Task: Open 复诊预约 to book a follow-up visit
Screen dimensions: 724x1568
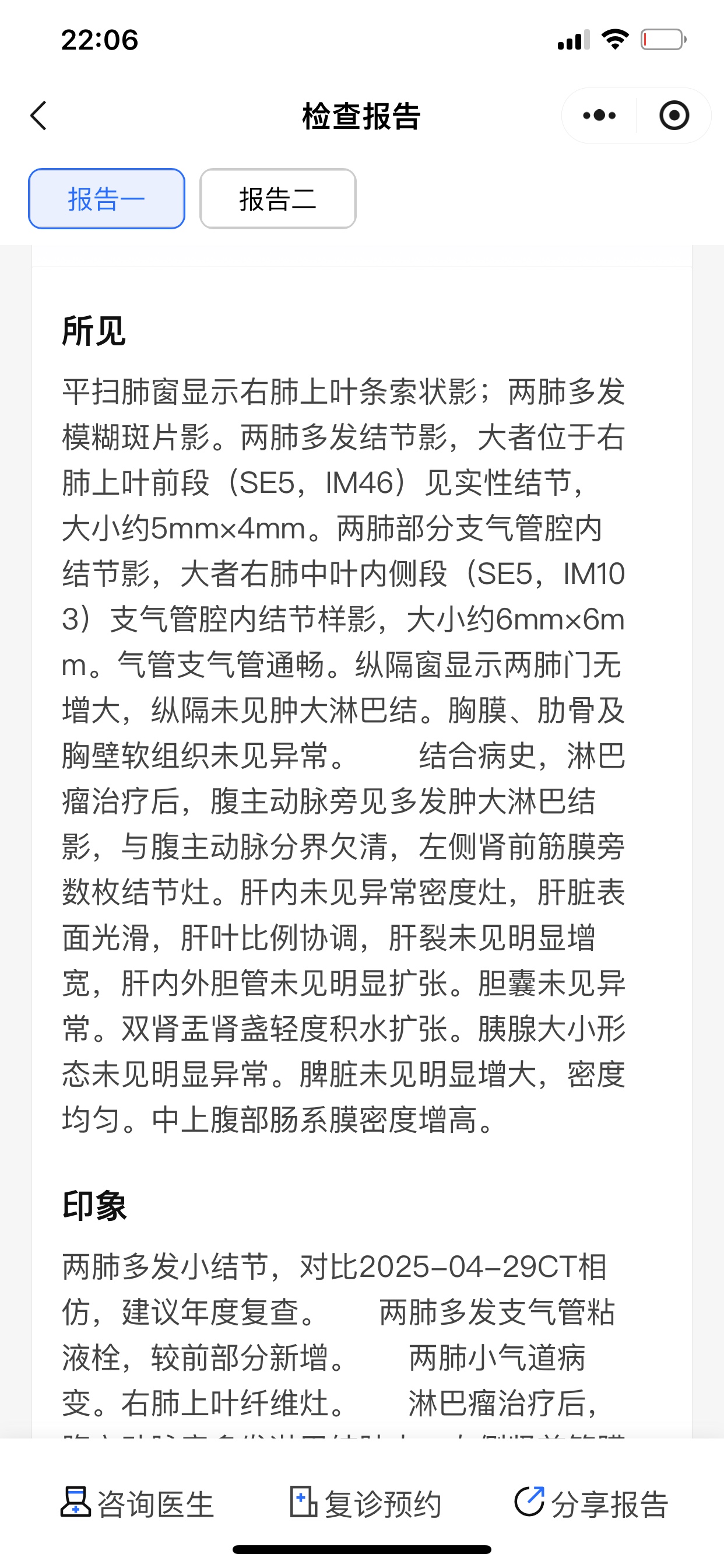Action: click(x=365, y=1504)
